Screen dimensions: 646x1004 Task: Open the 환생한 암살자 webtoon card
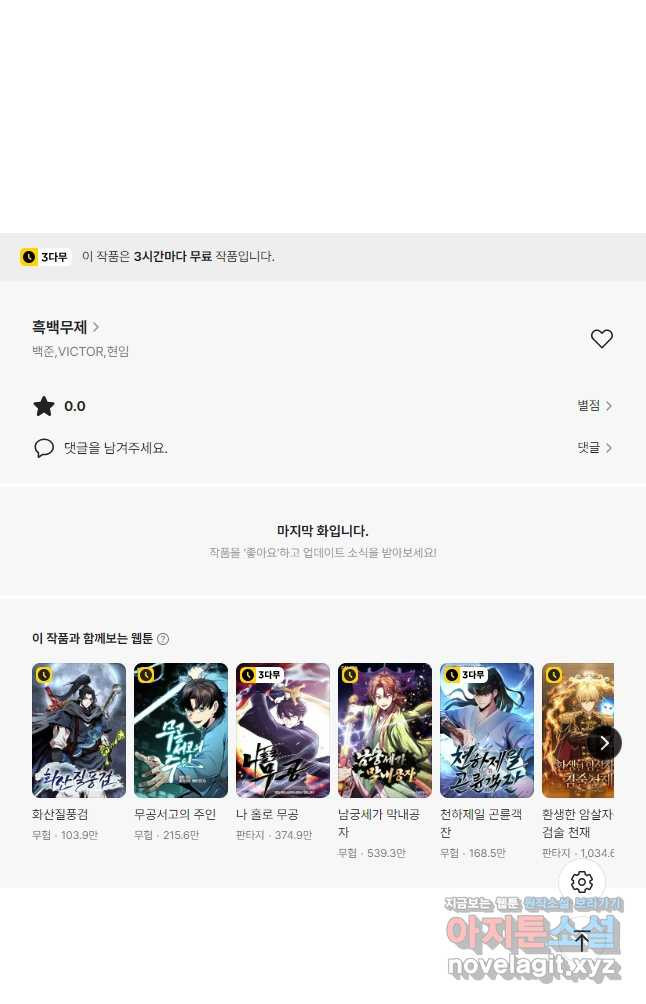pos(575,730)
